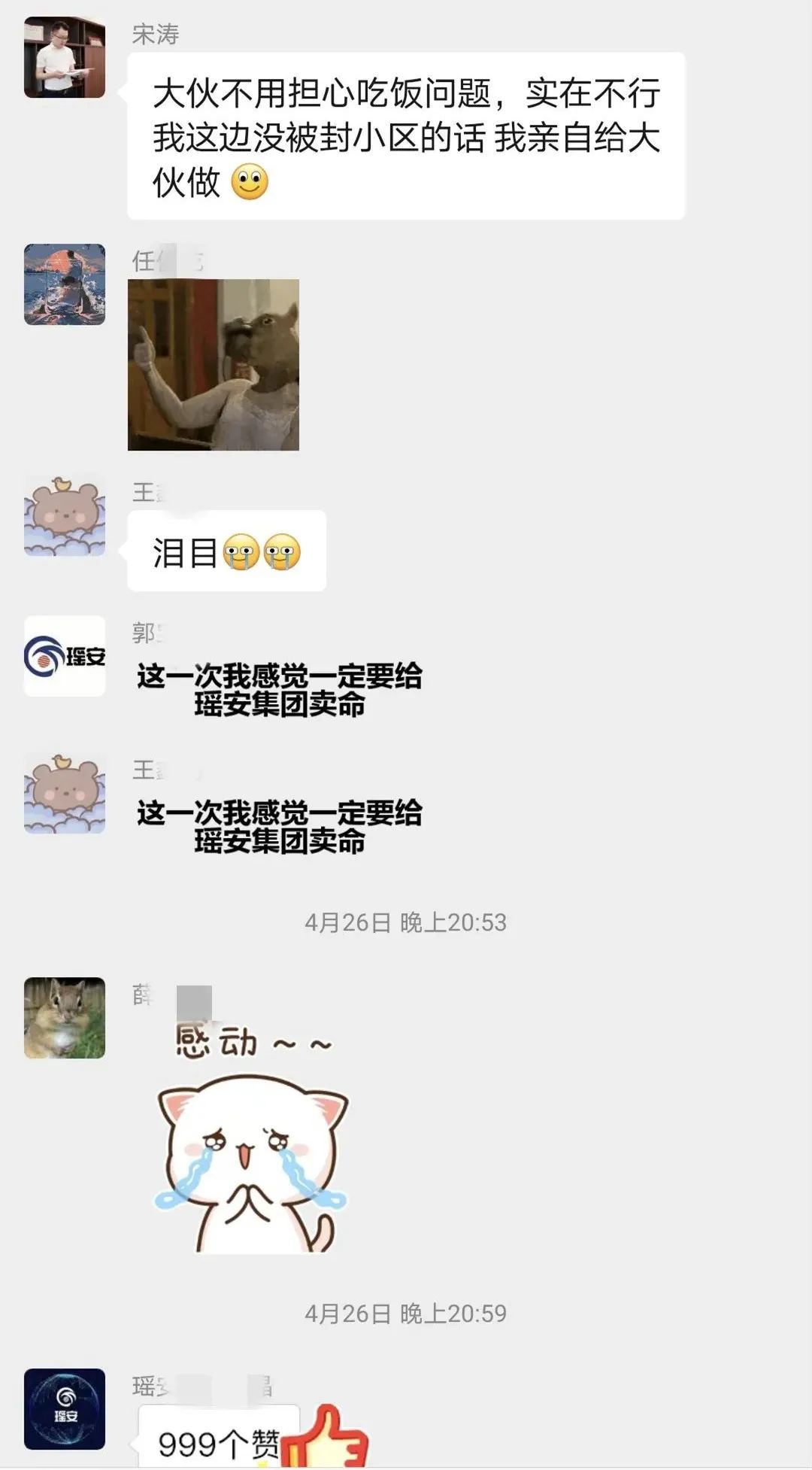Image resolution: width=812 pixels, height=1470 pixels.
Task: Open 宋涛's profile avatar
Action: coord(63,56)
